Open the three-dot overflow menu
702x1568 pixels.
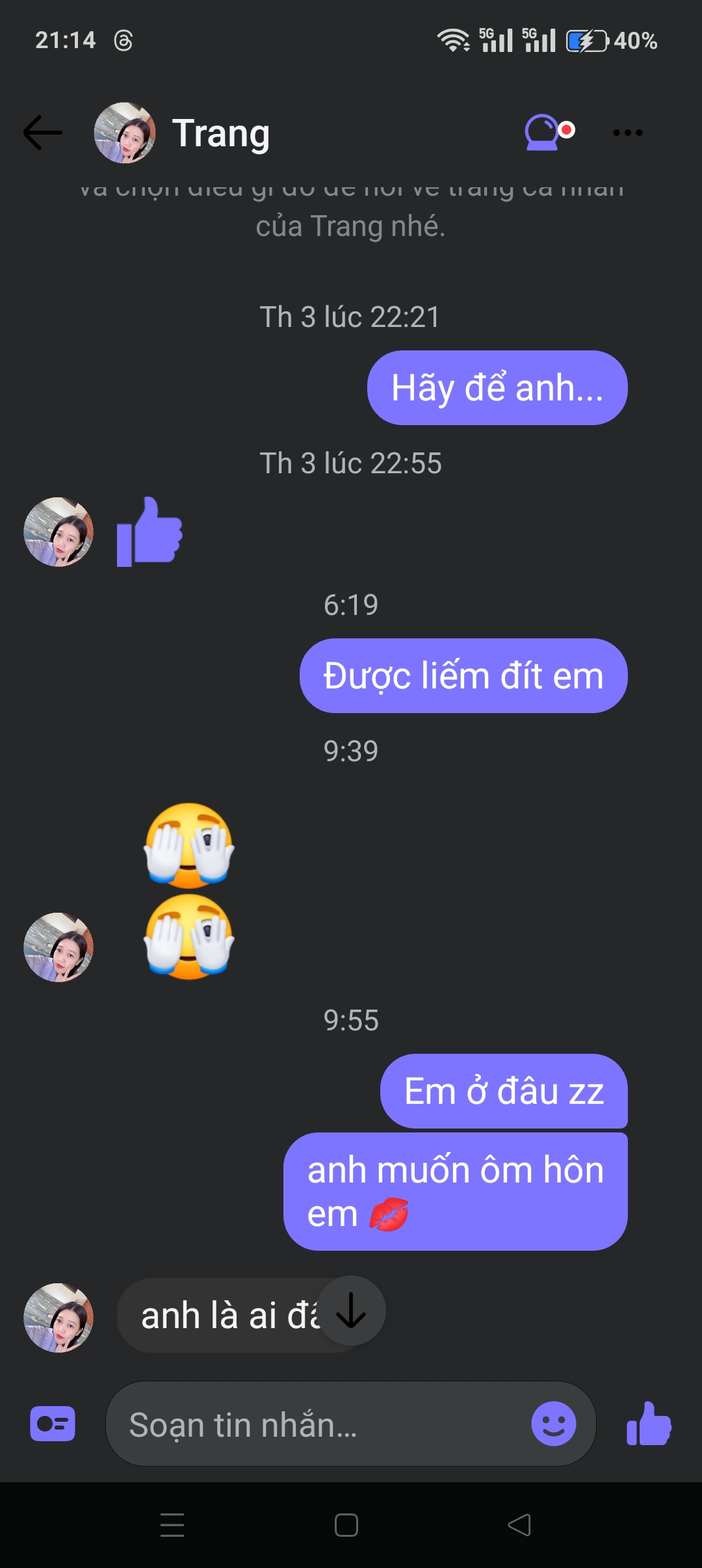(628, 133)
